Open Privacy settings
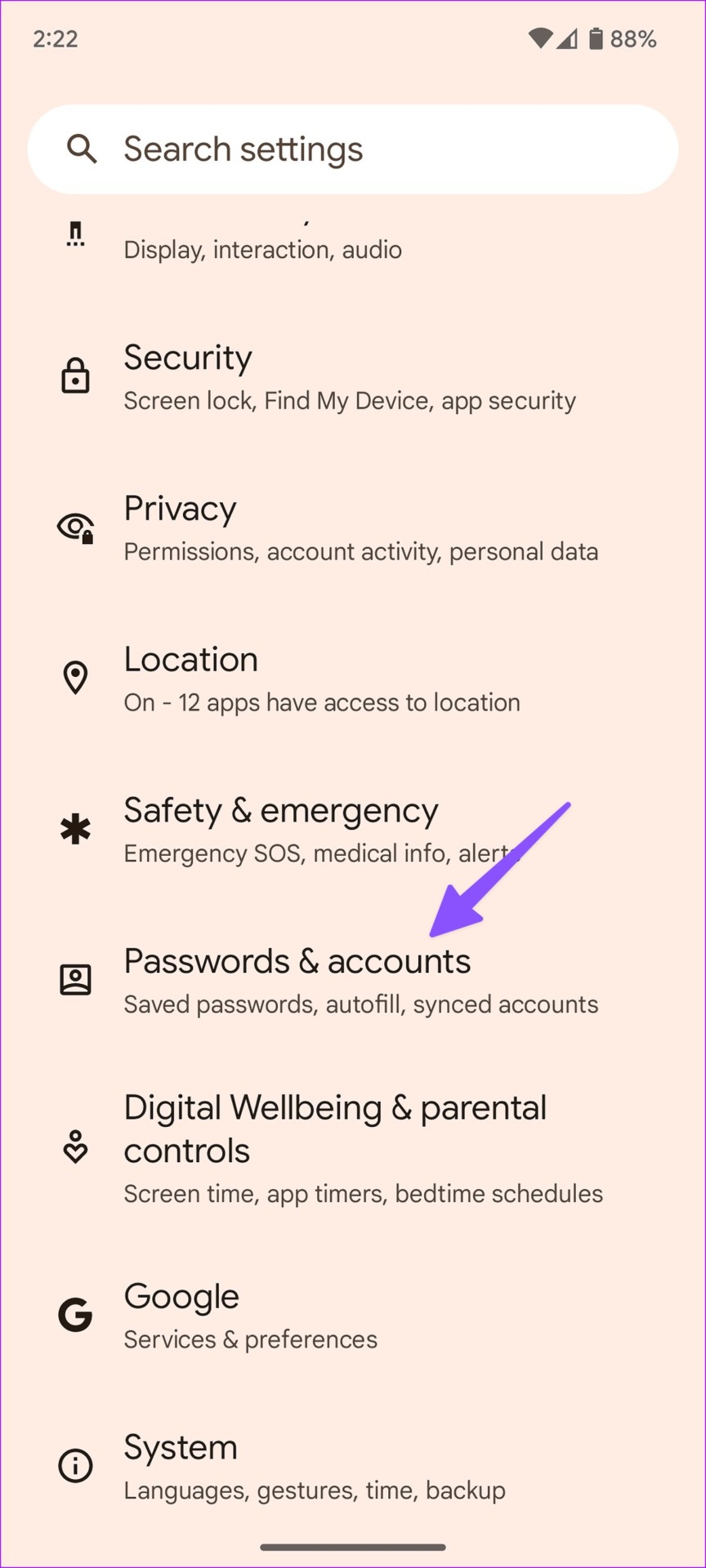This screenshot has width=706, height=1568. (353, 528)
